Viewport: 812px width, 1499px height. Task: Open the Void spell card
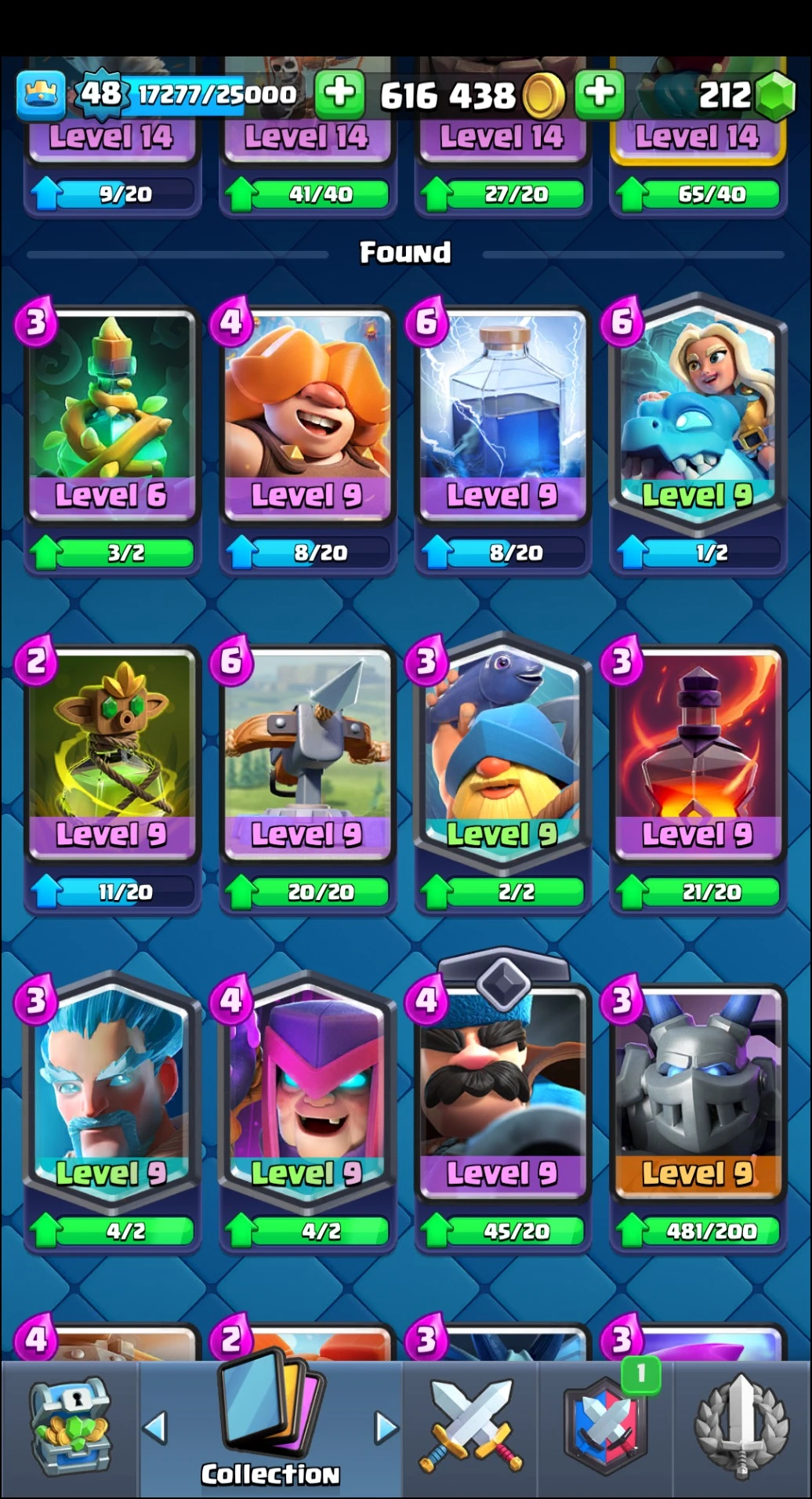pyautogui.click(x=502, y=416)
